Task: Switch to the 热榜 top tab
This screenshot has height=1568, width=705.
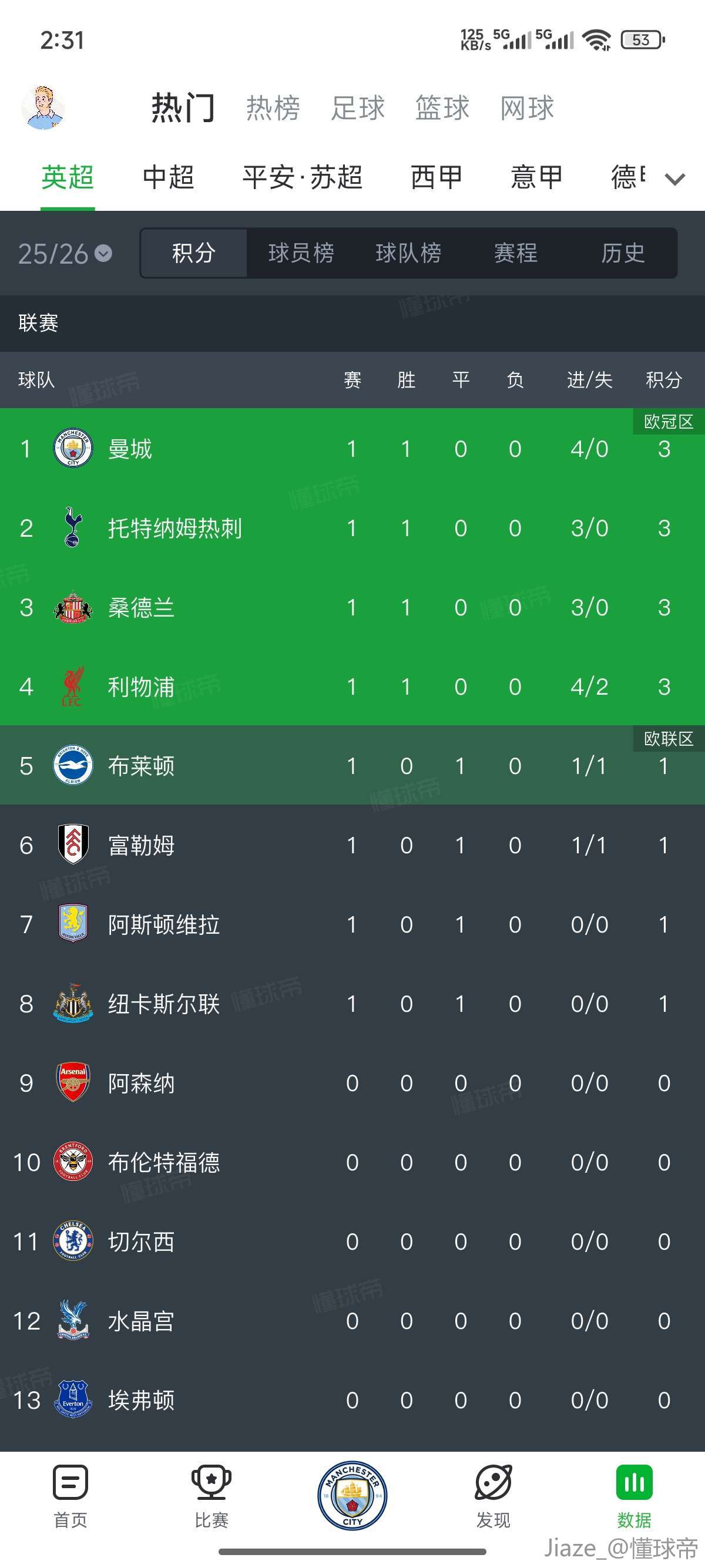Action: (x=273, y=108)
